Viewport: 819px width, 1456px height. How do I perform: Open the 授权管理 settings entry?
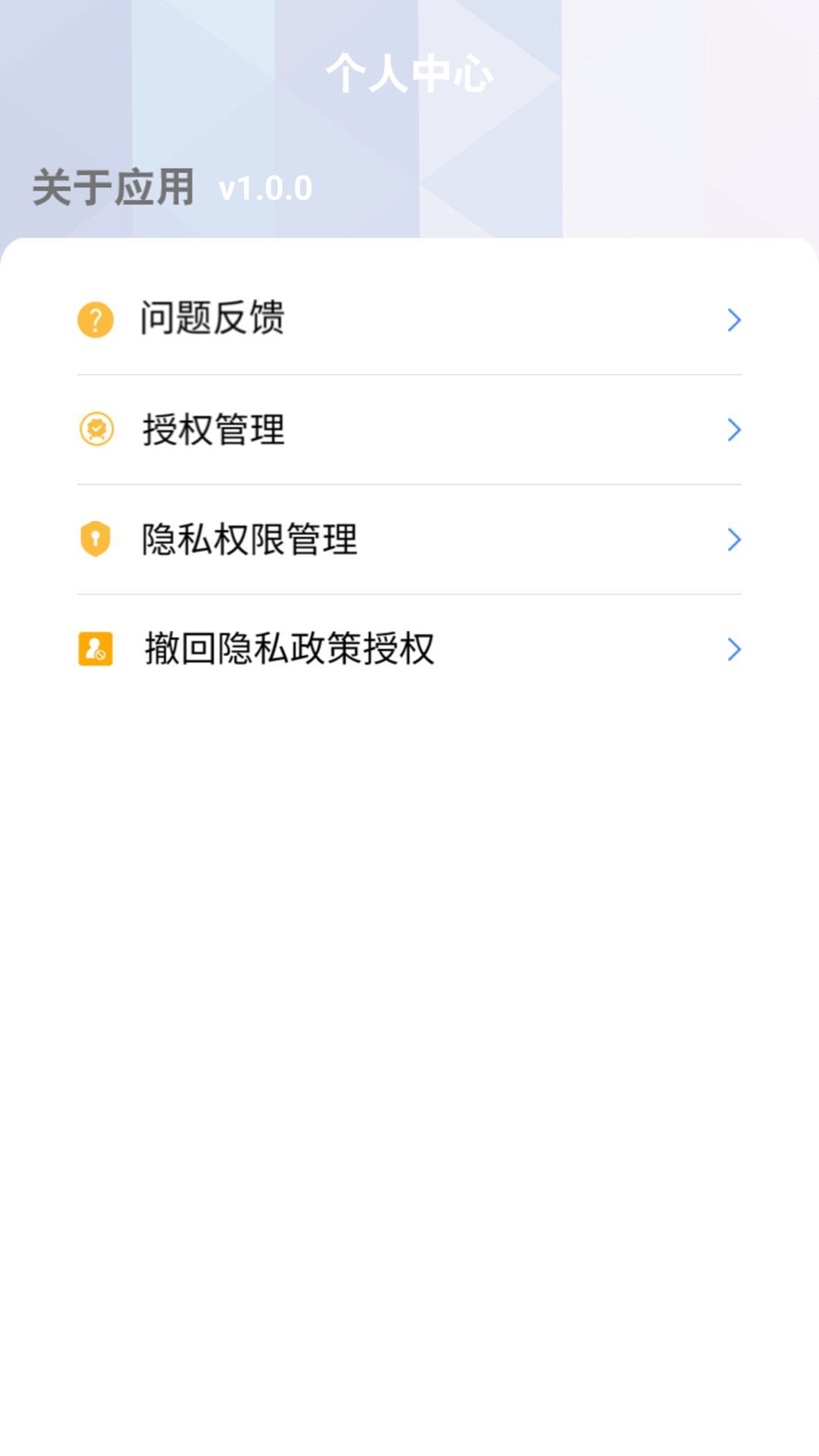[x=212, y=430]
